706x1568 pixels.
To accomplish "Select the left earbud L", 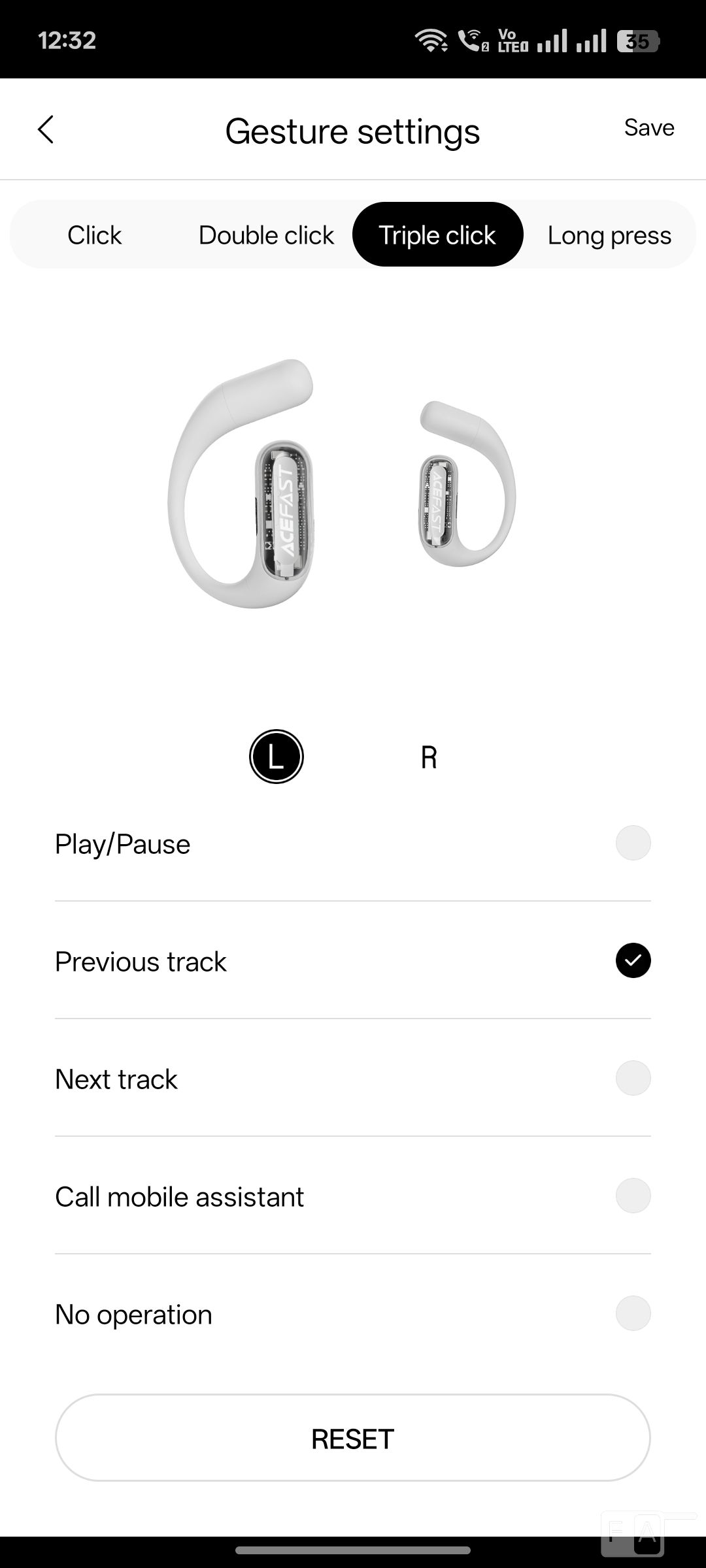I will [277, 757].
